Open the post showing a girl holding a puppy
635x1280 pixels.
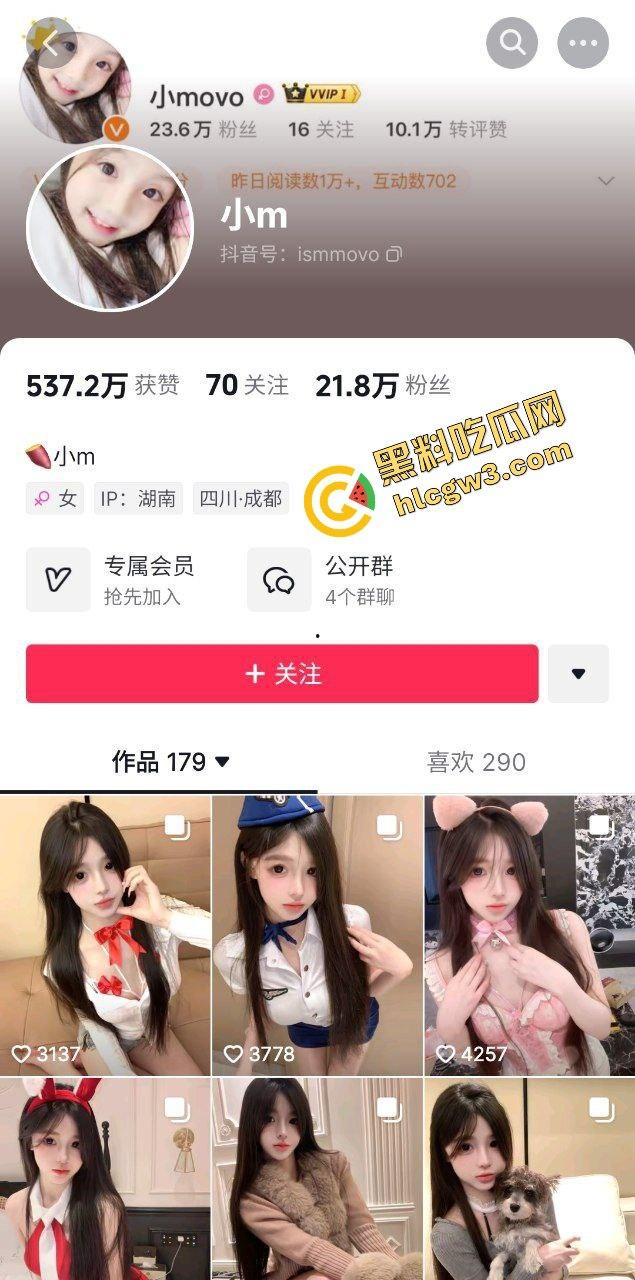tap(529, 1180)
